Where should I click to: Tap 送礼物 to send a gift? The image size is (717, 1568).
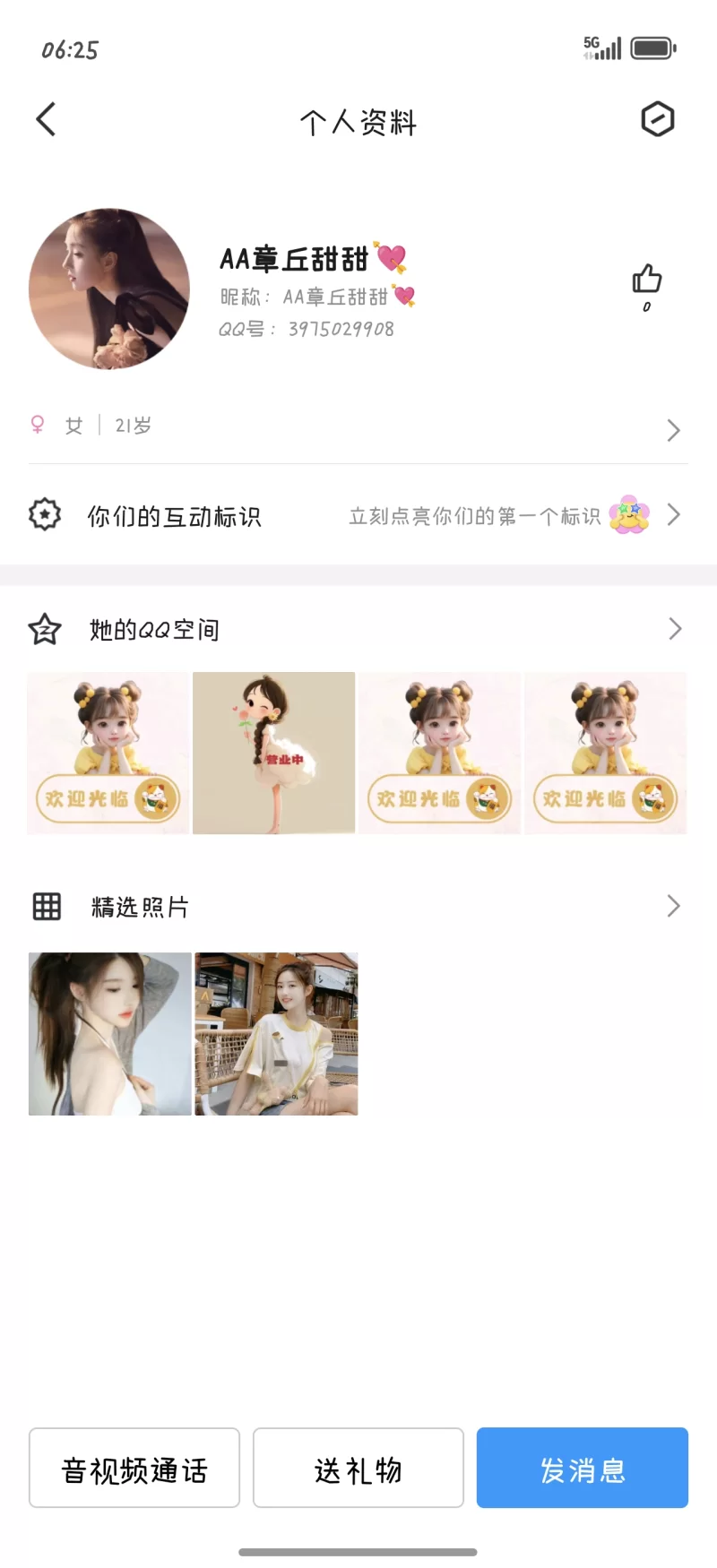[x=358, y=1468]
